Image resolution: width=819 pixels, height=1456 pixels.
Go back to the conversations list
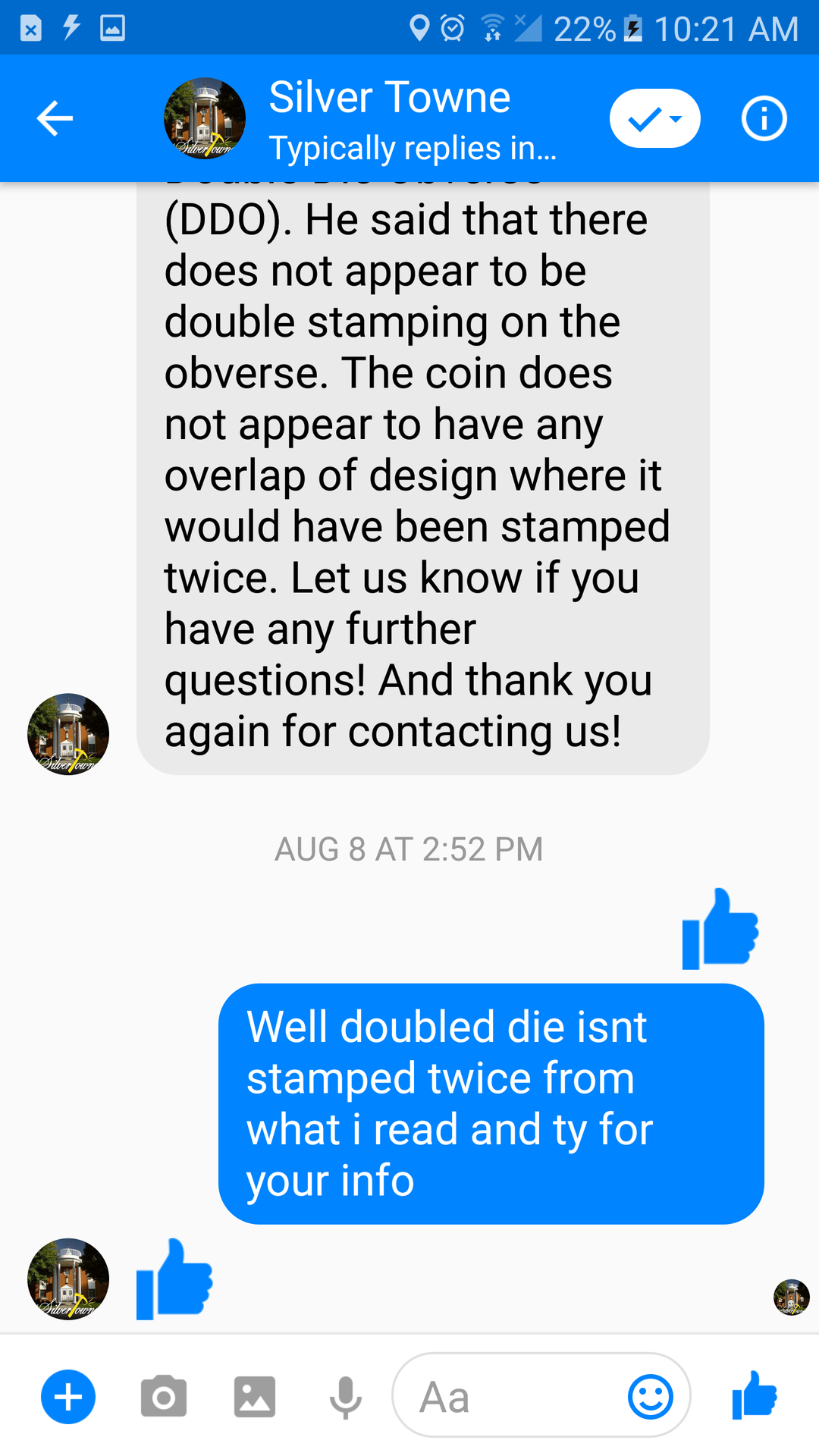55,118
